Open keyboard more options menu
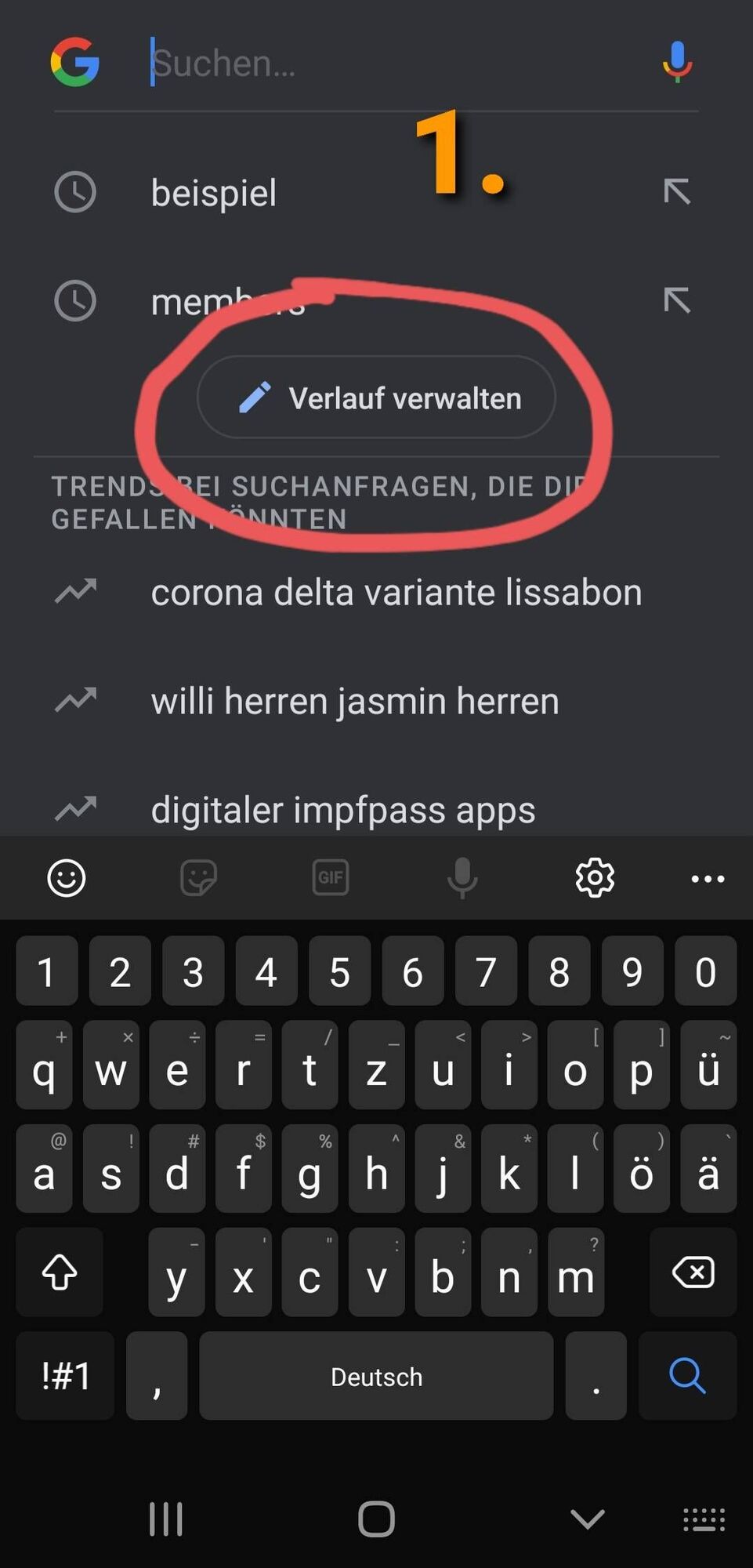 pos(708,879)
